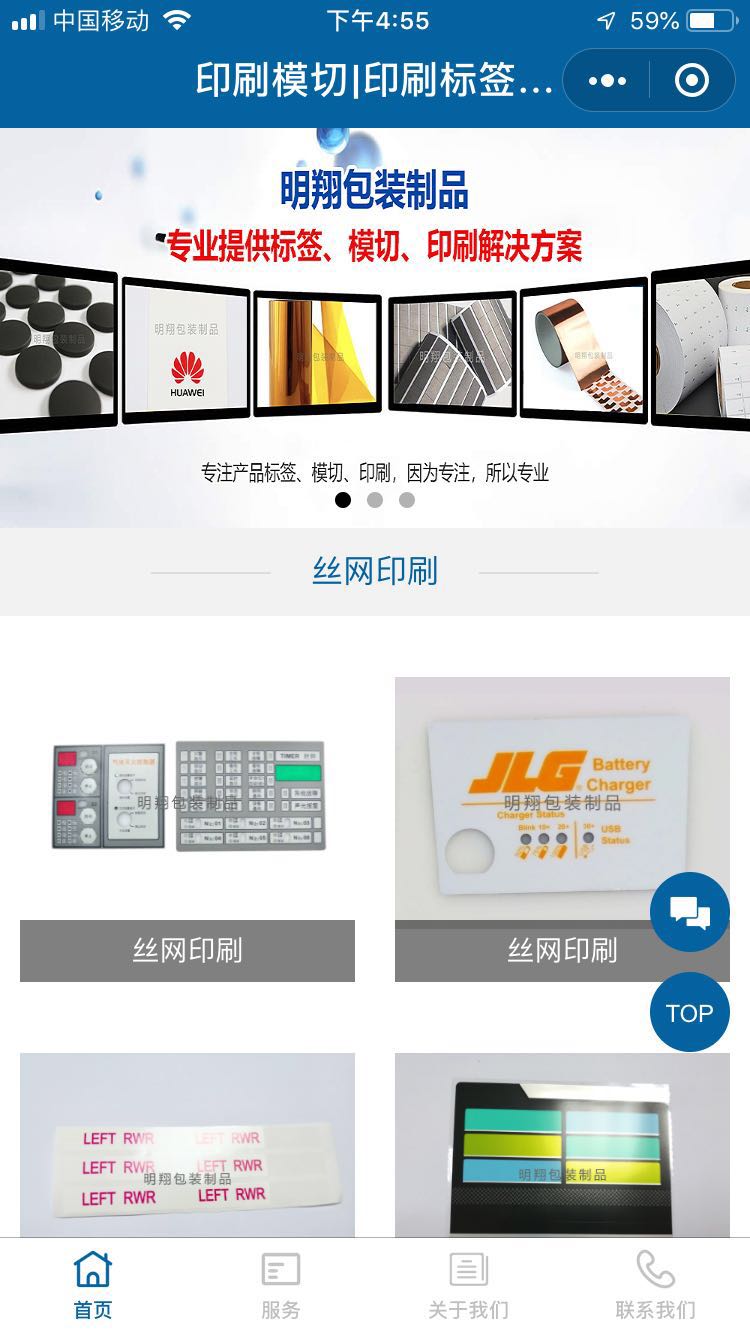The image size is (750, 1334).
Task: Open the mini program more options menu
Action: tap(607, 81)
